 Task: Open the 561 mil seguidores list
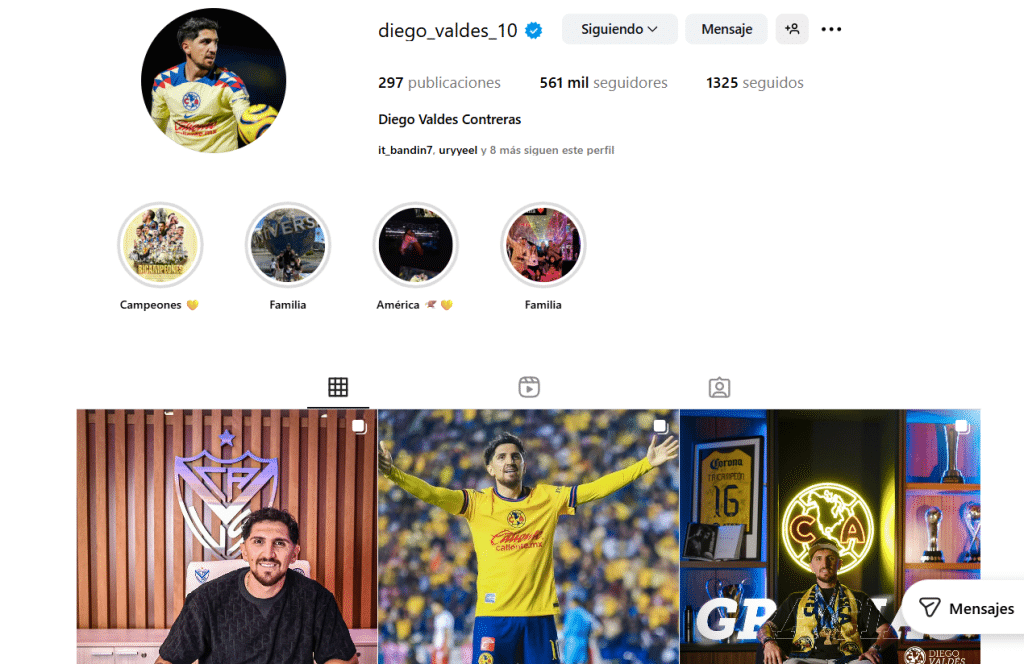603,83
